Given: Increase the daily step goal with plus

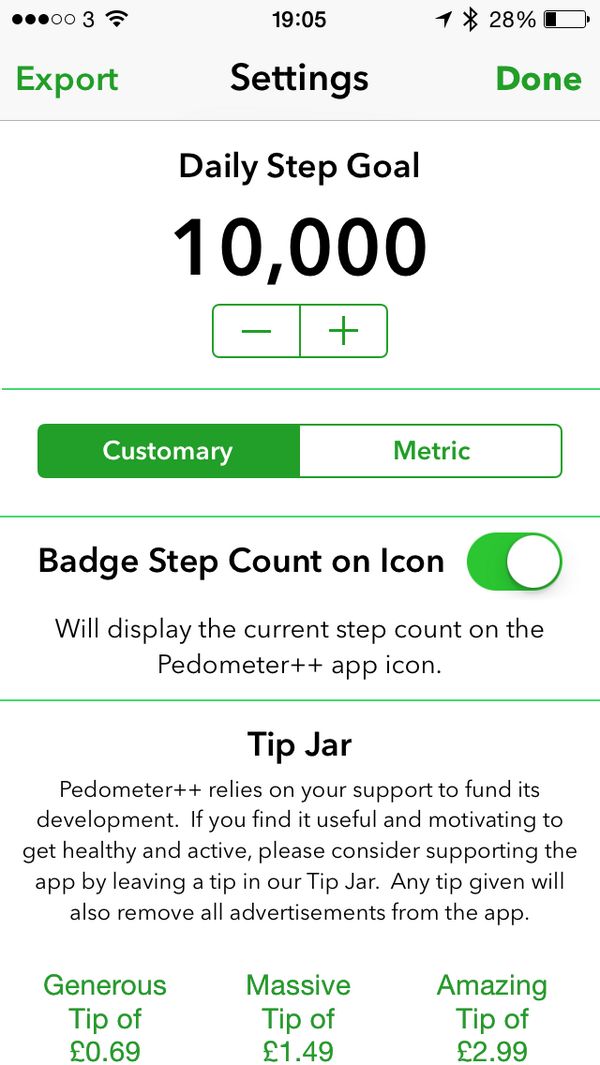Looking at the screenshot, I should point(343,331).
